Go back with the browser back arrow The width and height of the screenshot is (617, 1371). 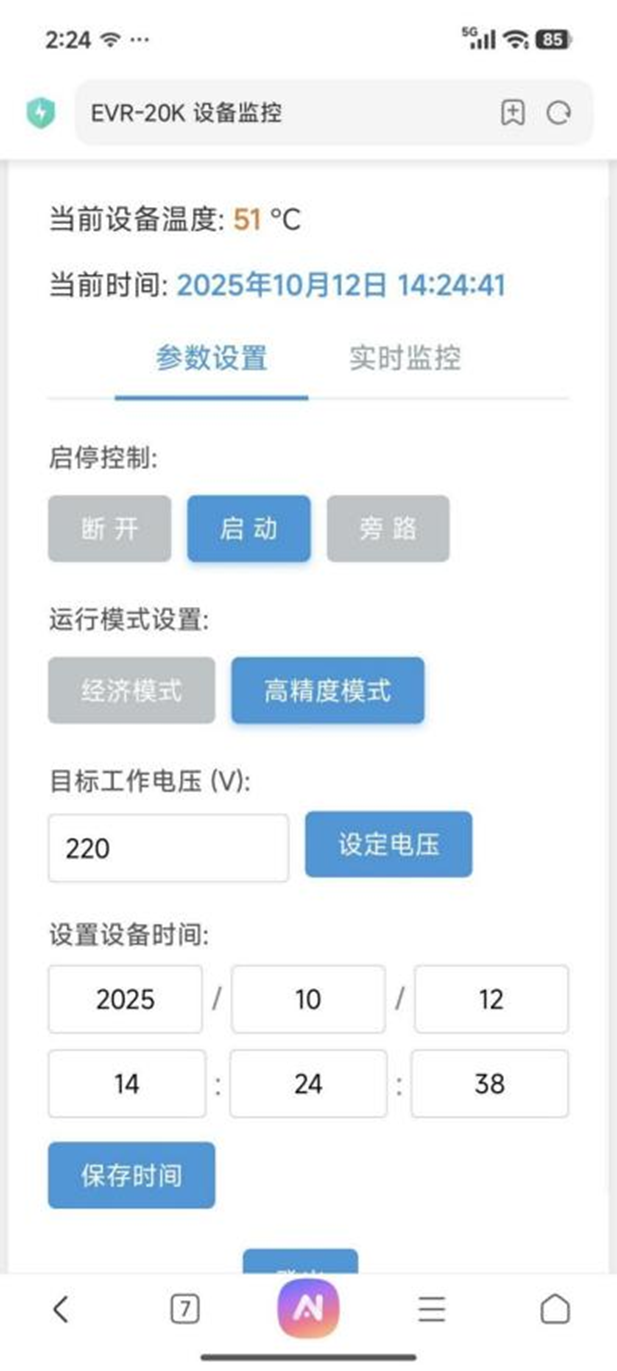pos(61,1309)
